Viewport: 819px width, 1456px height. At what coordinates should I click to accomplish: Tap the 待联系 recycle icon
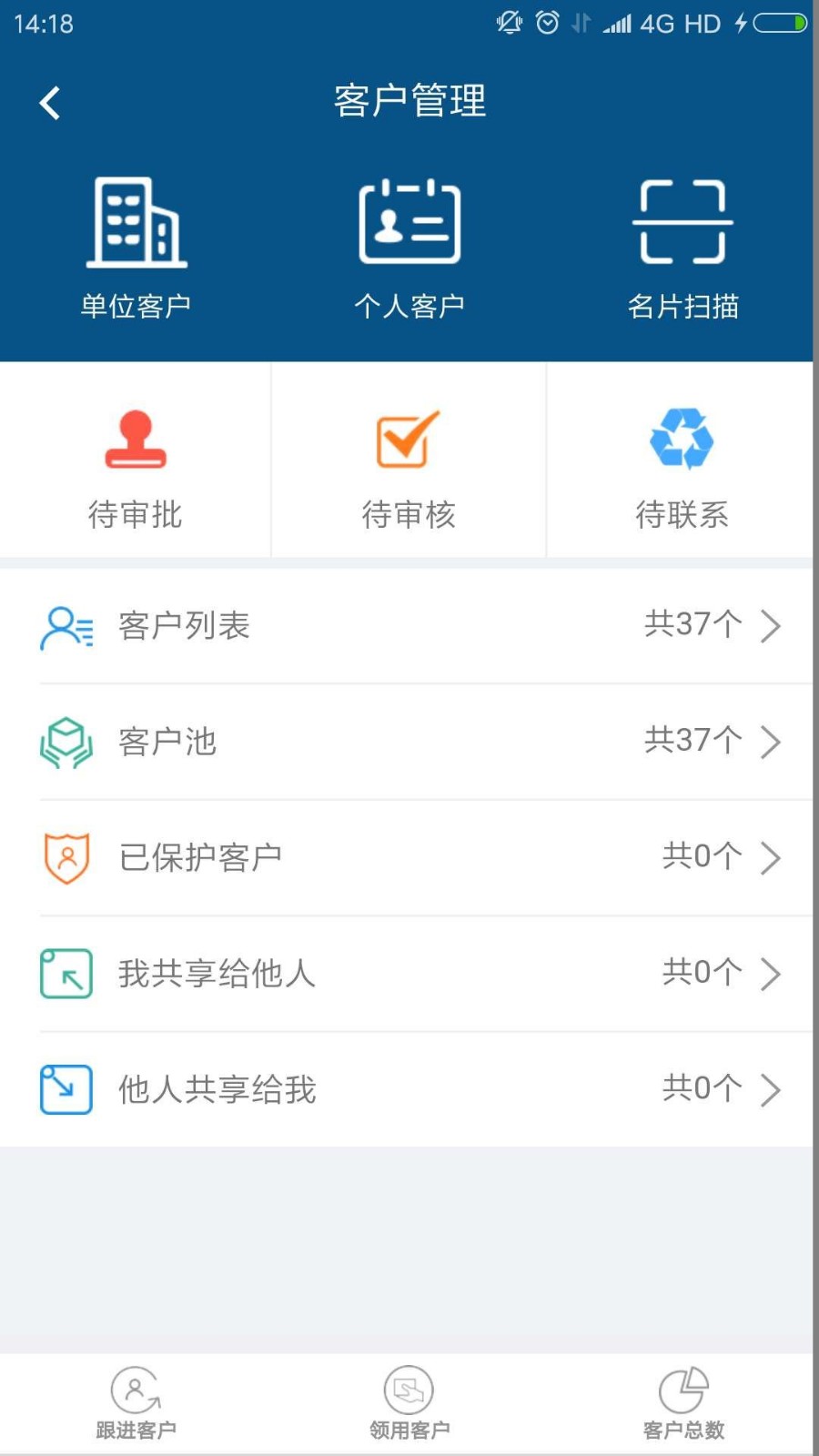pos(681,440)
